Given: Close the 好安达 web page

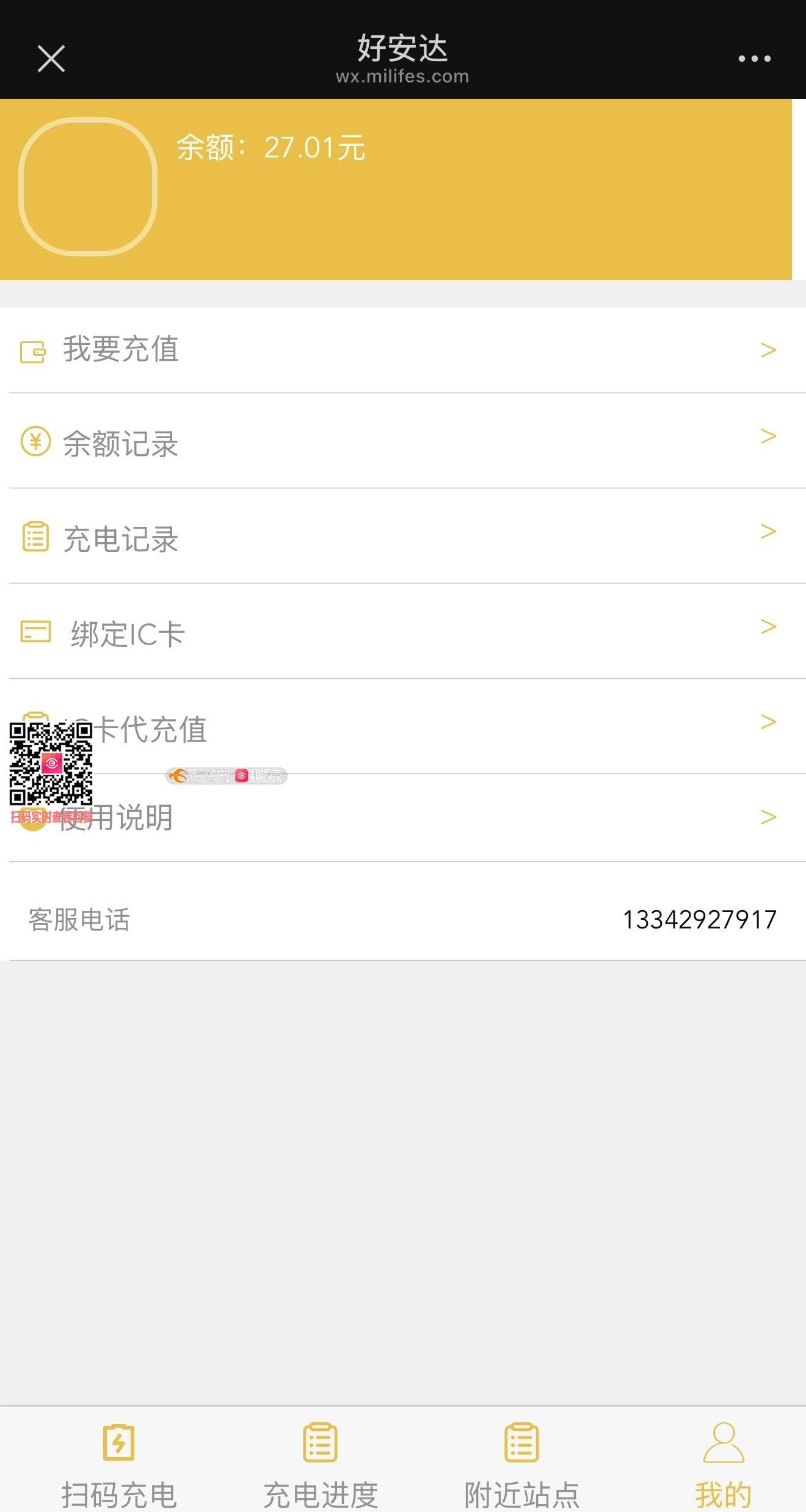Looking at the screenshot, I should tap(51, 59).
